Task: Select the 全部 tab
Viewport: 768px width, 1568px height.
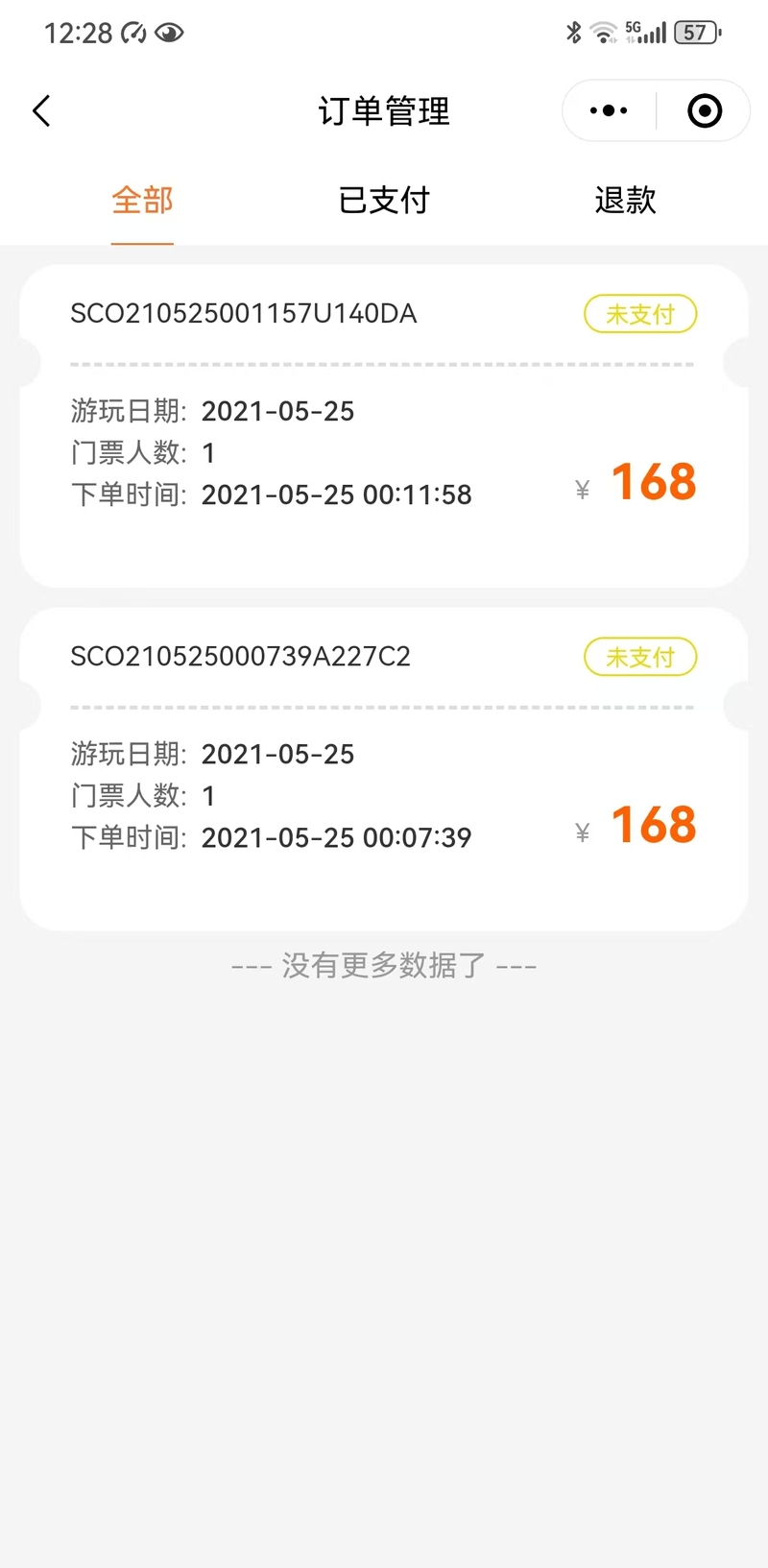Action: pos(142,201)
